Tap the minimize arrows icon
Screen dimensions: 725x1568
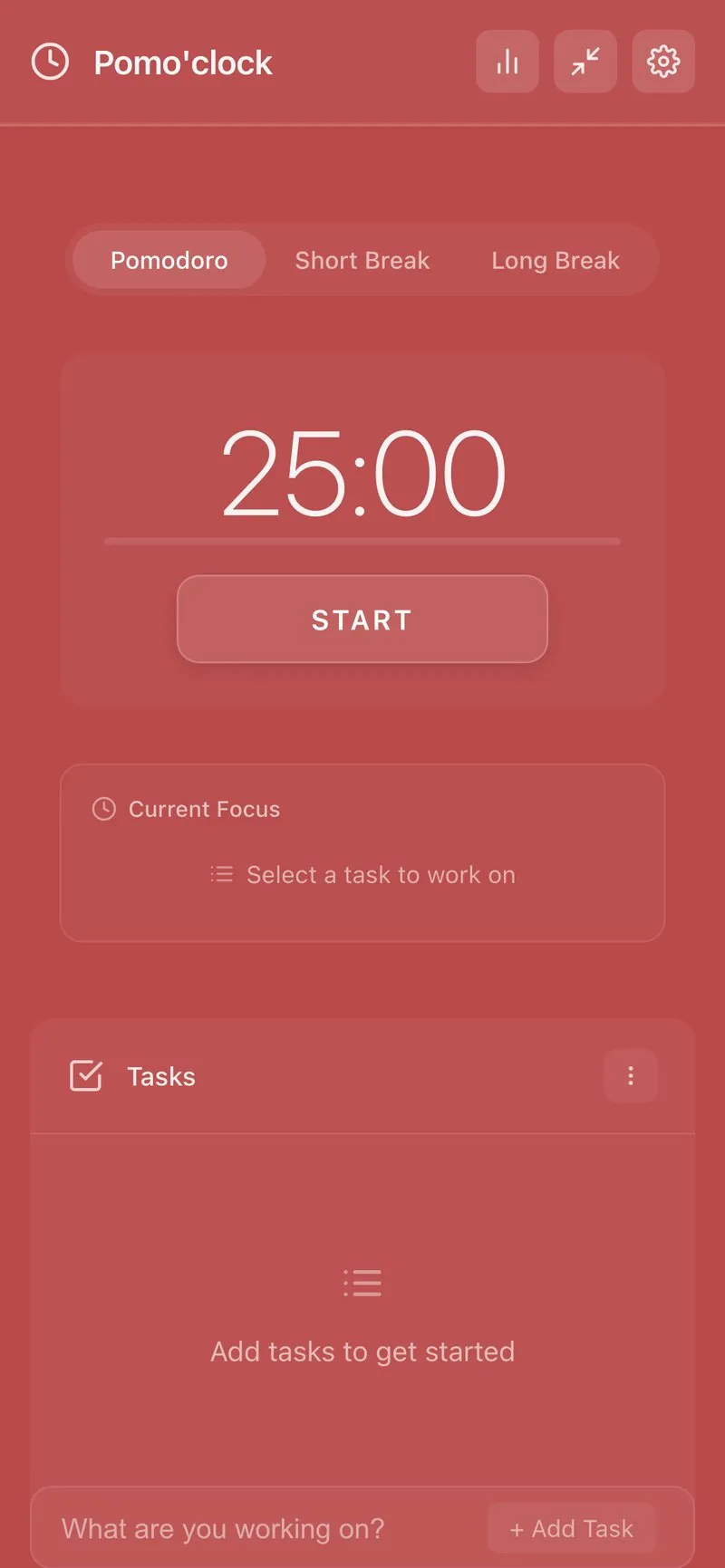point(585,62)
